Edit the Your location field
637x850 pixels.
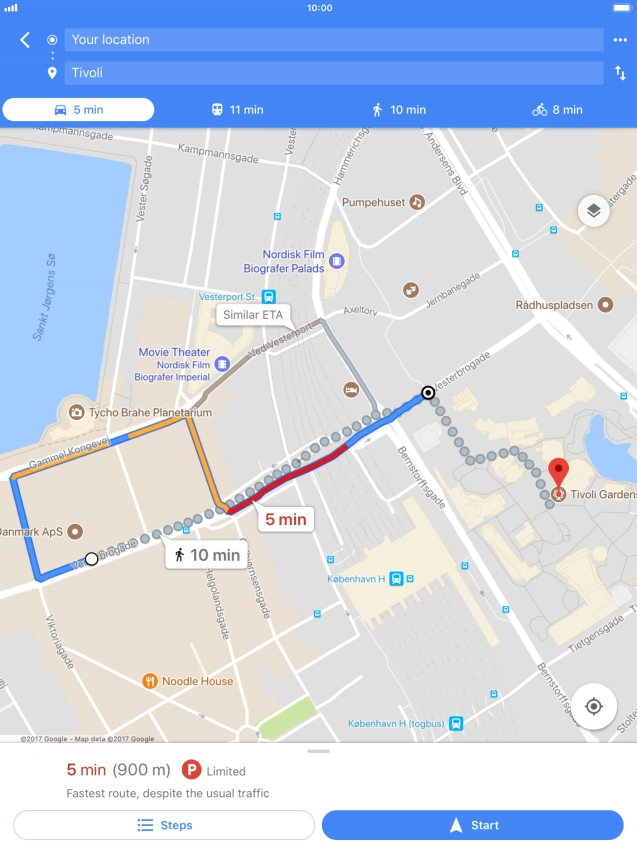click(333, 40)
